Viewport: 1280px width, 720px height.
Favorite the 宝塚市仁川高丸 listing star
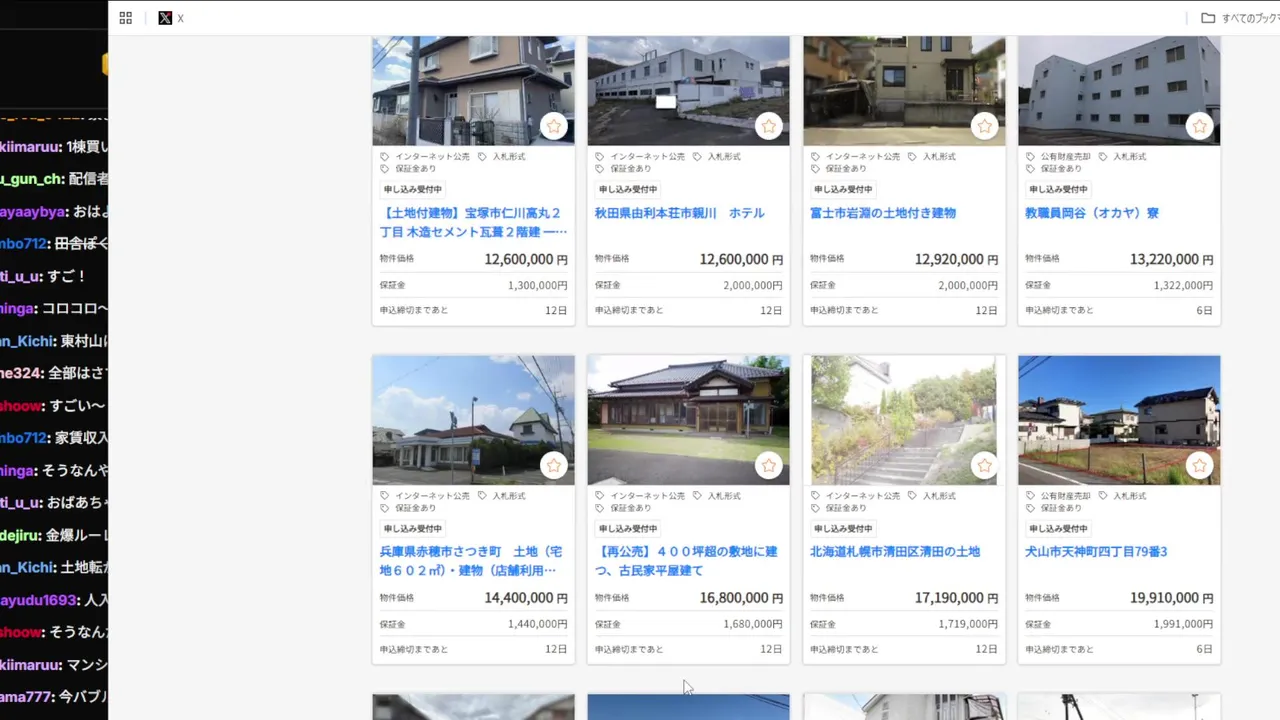pos(554,126)
